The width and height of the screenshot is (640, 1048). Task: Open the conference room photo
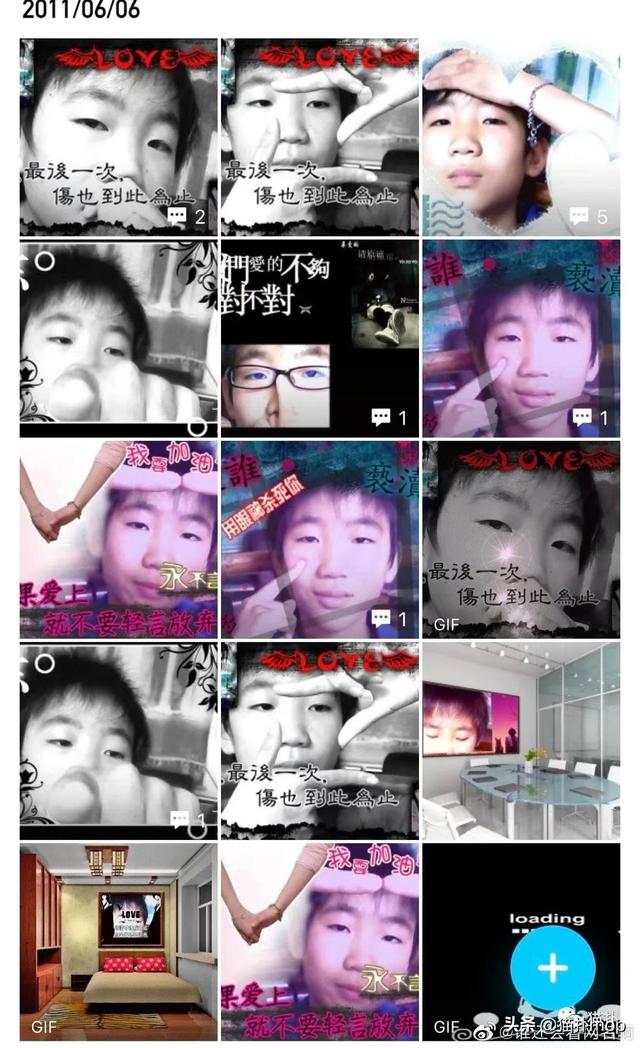click(x=520, y=740)
